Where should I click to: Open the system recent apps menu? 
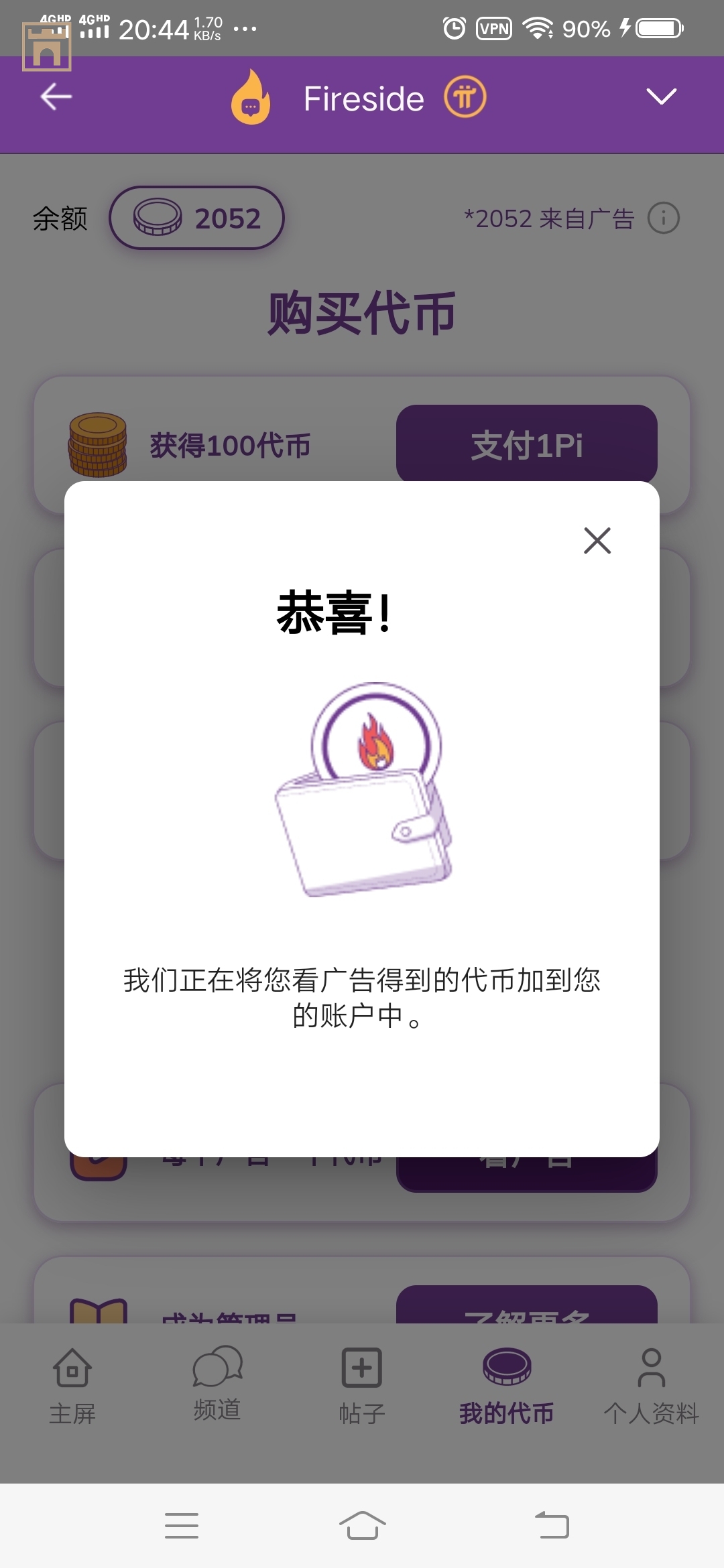click(x=182, y=1526)
